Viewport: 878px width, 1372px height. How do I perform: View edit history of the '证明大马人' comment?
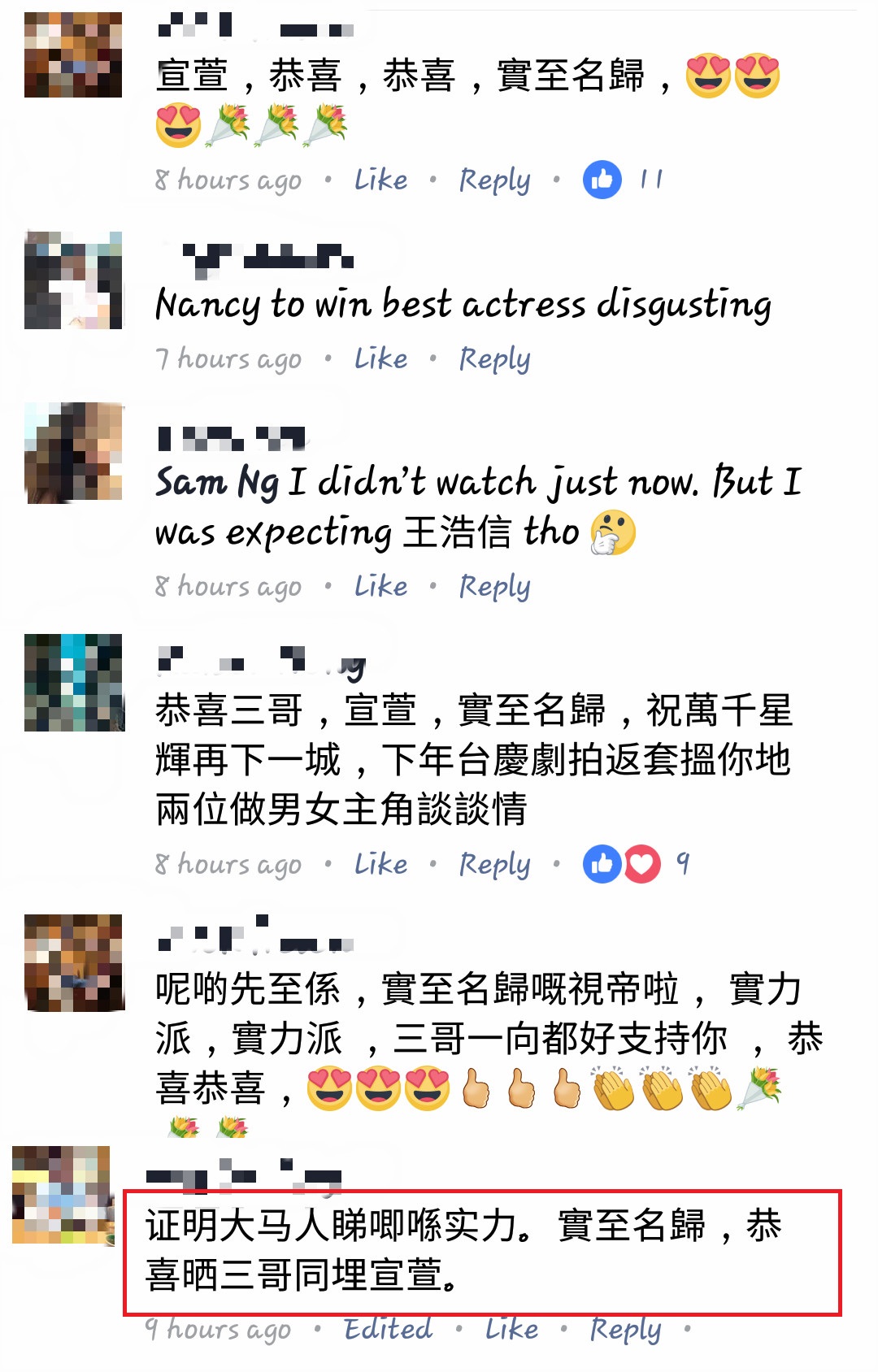coord(388,1329)
